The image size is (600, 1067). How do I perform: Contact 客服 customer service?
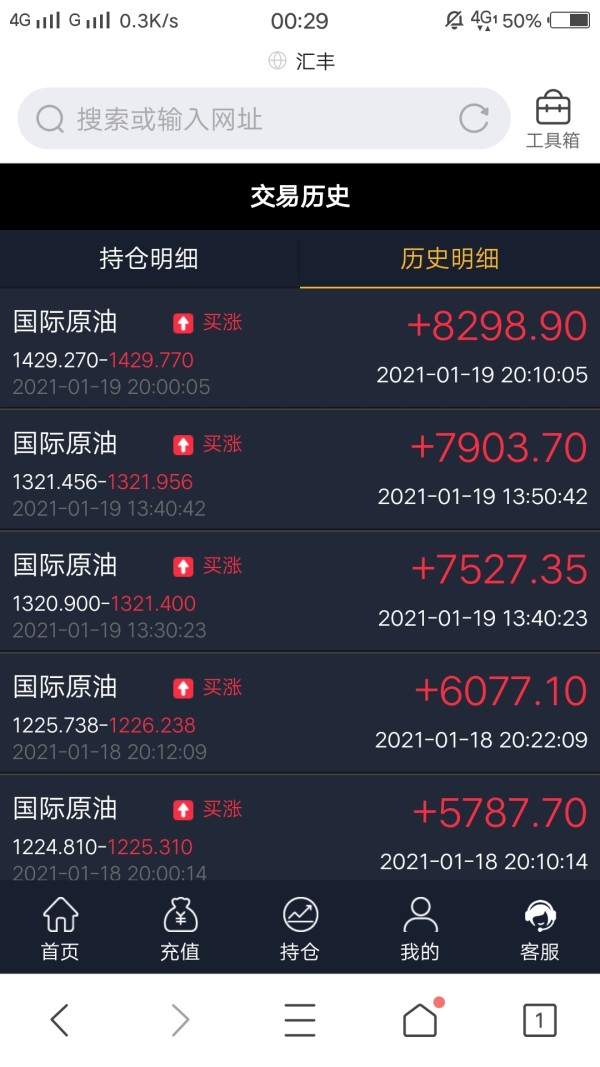click(x=540, y=928)
